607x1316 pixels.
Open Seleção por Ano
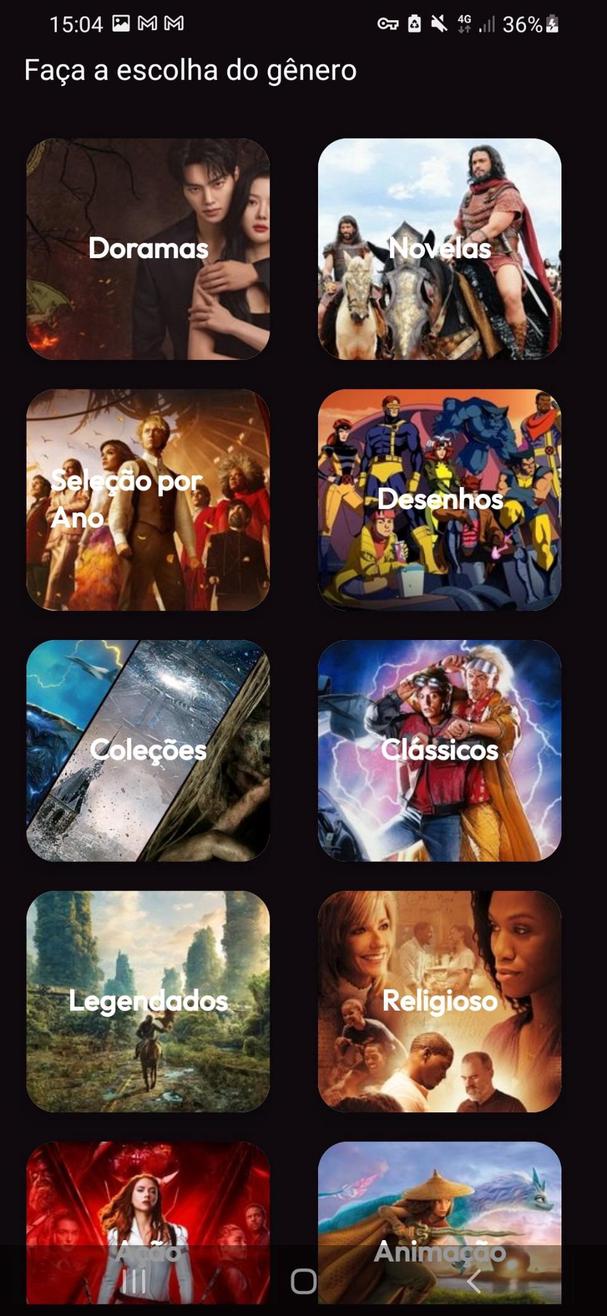point(148,499)
